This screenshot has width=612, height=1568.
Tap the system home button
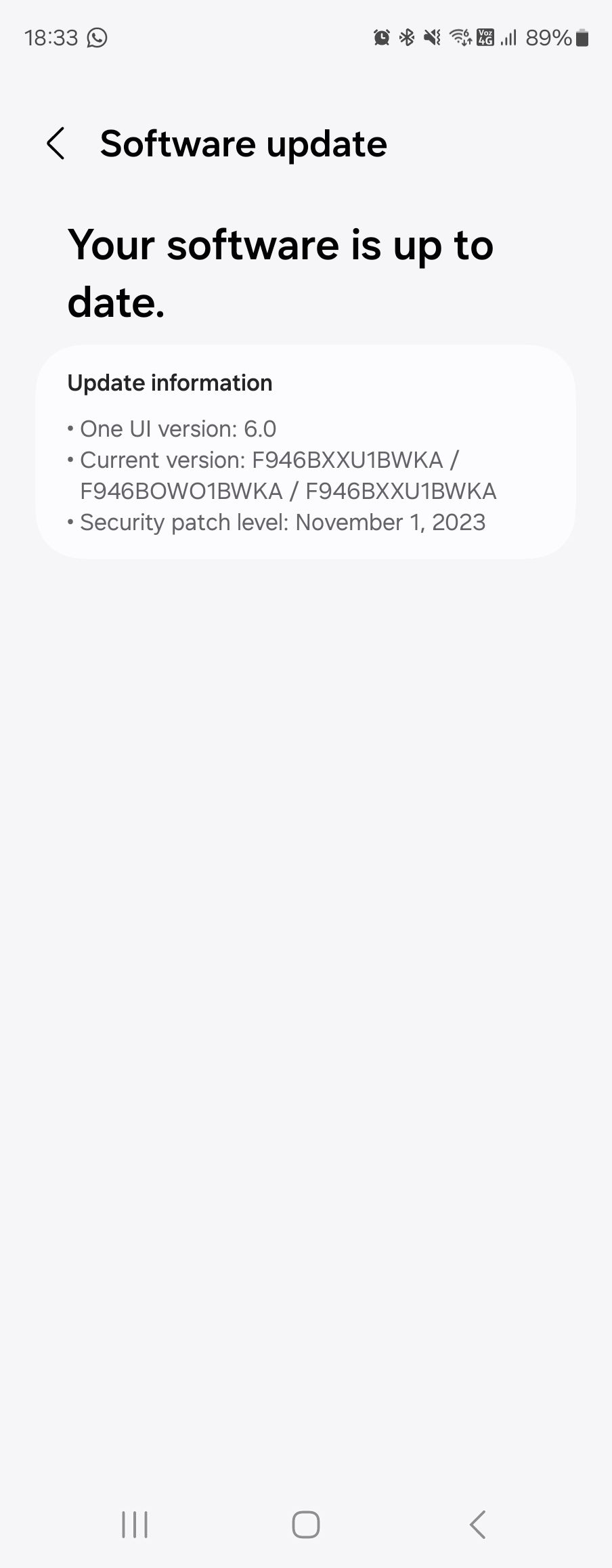click(306, 1525)
